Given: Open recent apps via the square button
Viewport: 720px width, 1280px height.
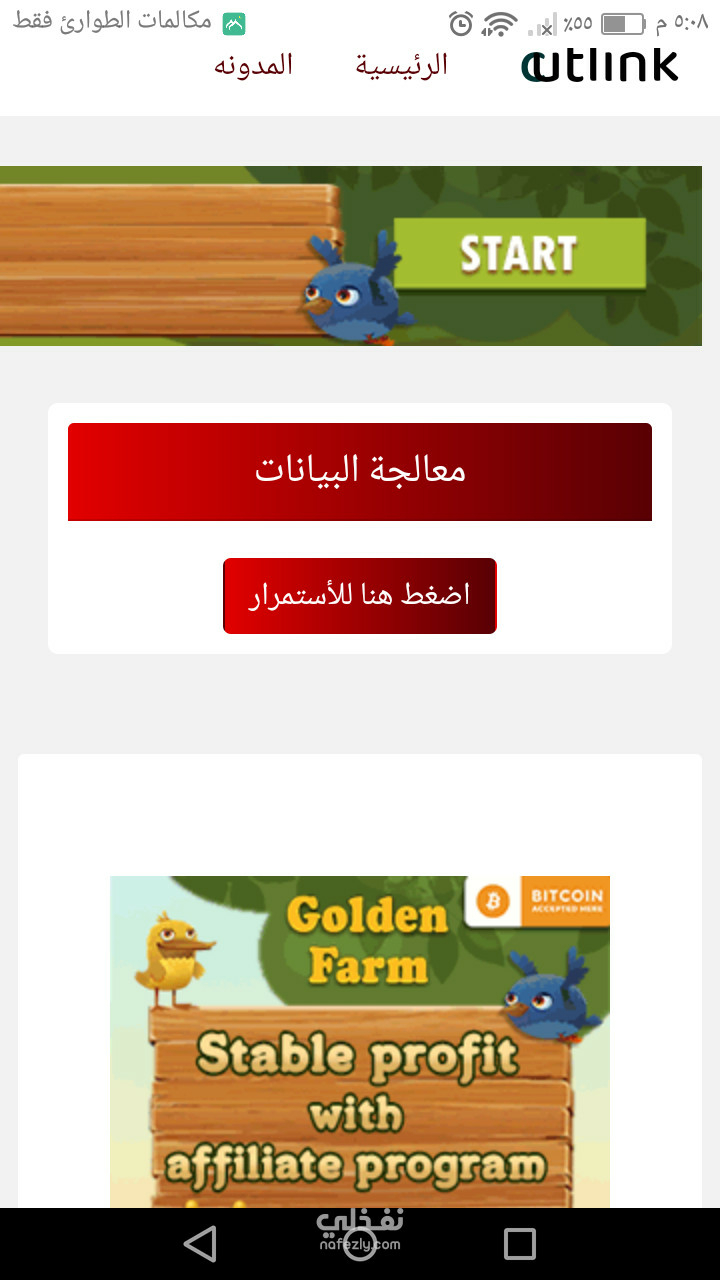Looking at the screenshot, I should (x=520, y=1244).
